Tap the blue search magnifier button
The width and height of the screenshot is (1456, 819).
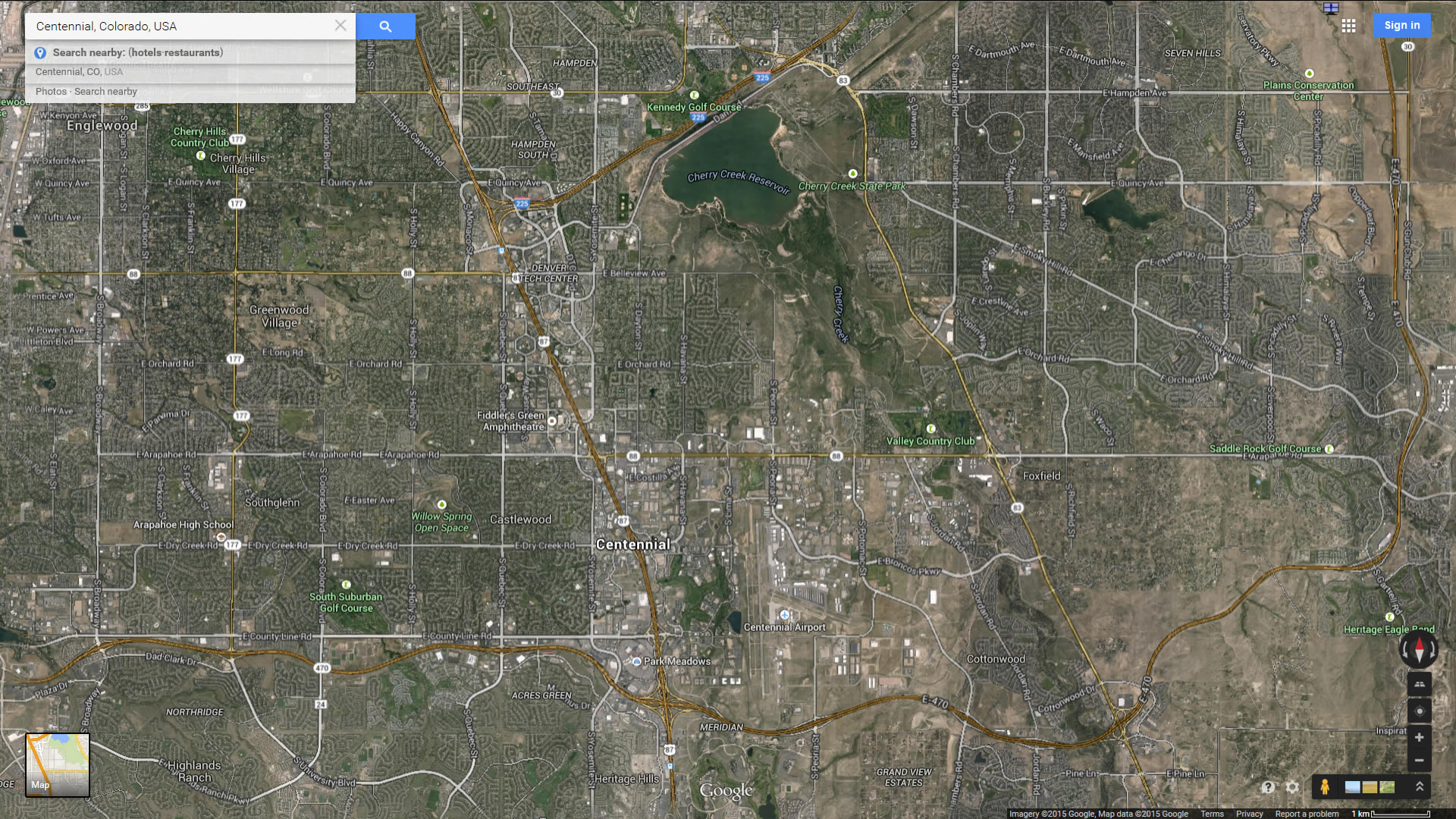click(385, 27)
